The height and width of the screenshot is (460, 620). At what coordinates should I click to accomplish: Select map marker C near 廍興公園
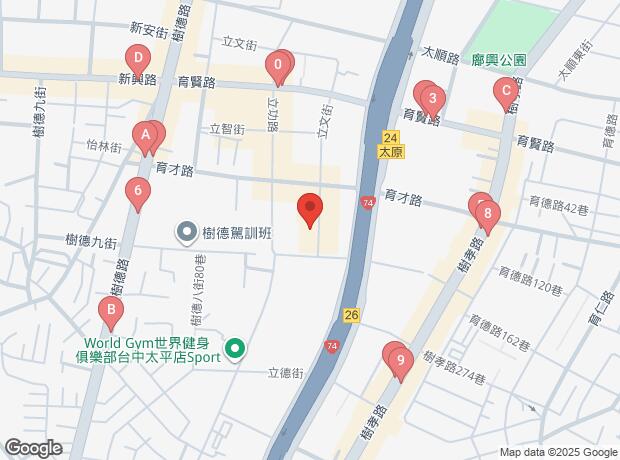coord(506,93)
